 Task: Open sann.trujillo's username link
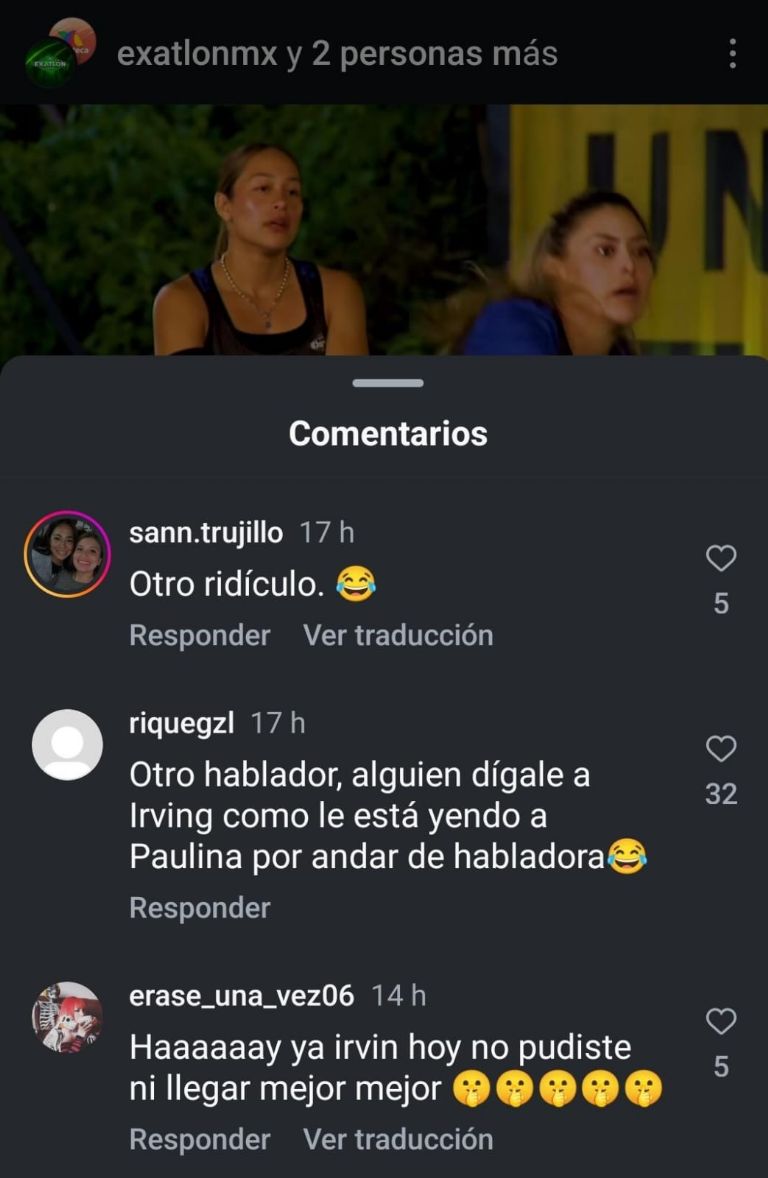[206, 532]
